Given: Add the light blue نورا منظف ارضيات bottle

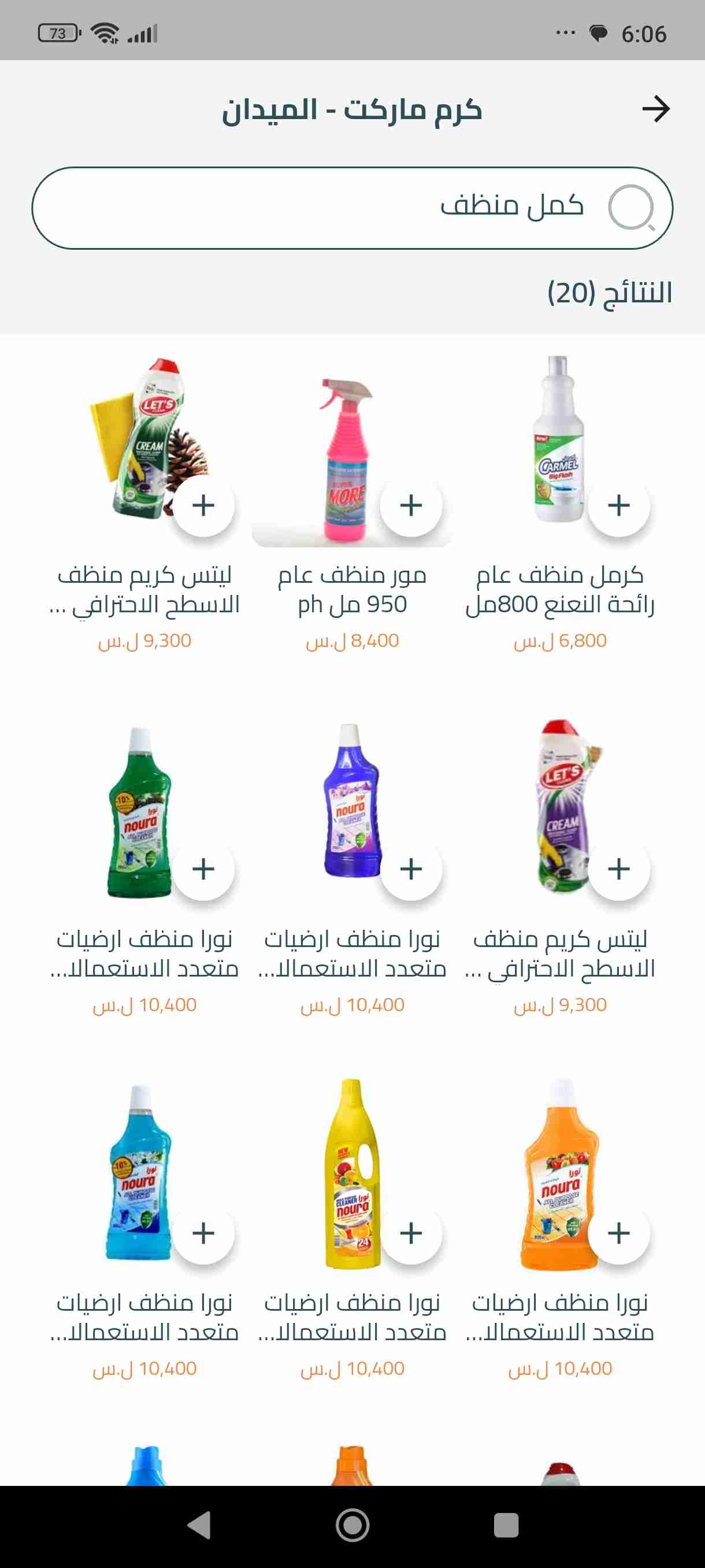Looking at the screenshot, I should click(x=203, y=1233).
